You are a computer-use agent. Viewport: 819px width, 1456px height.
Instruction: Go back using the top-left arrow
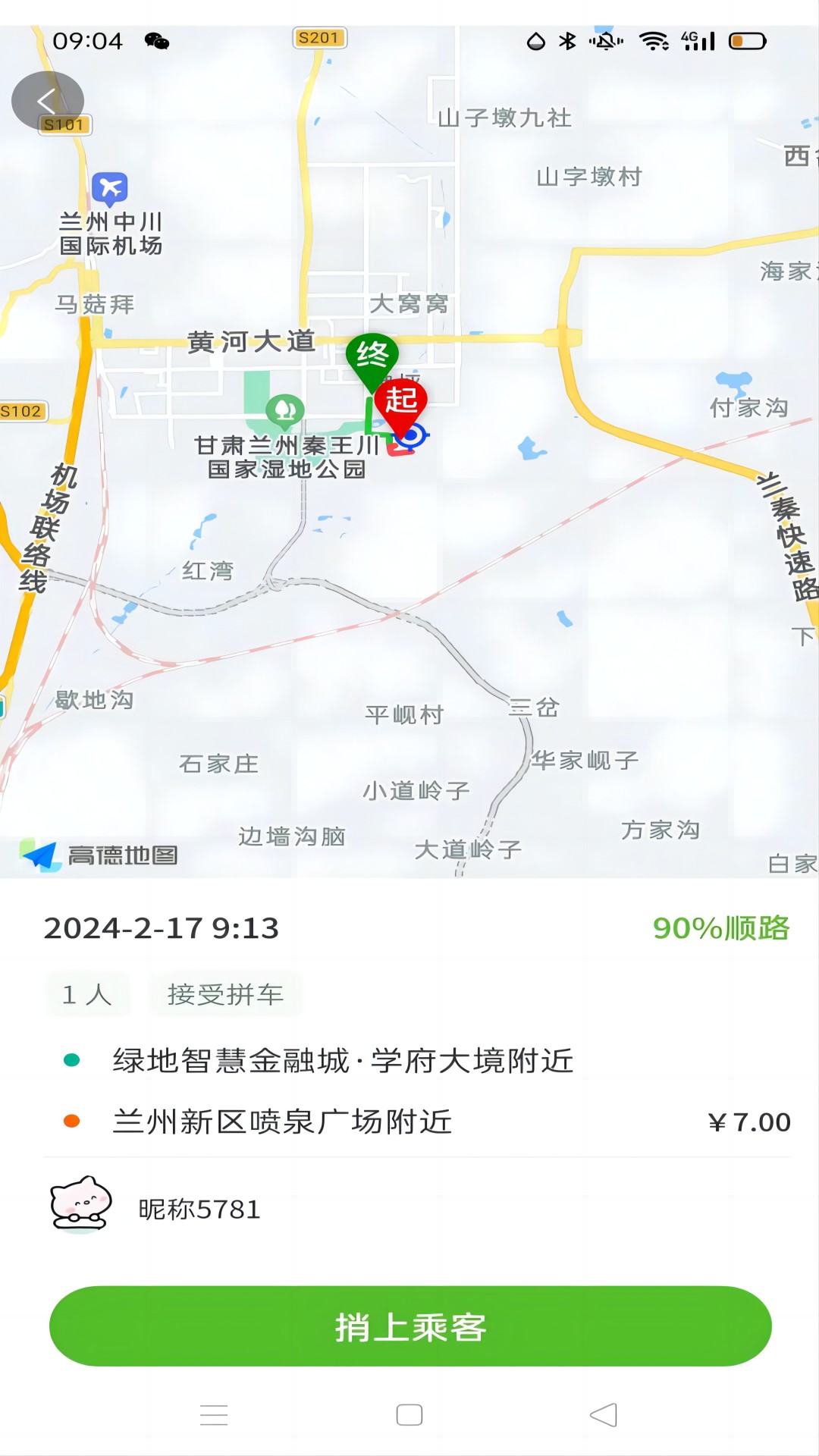tap(47, 101)
